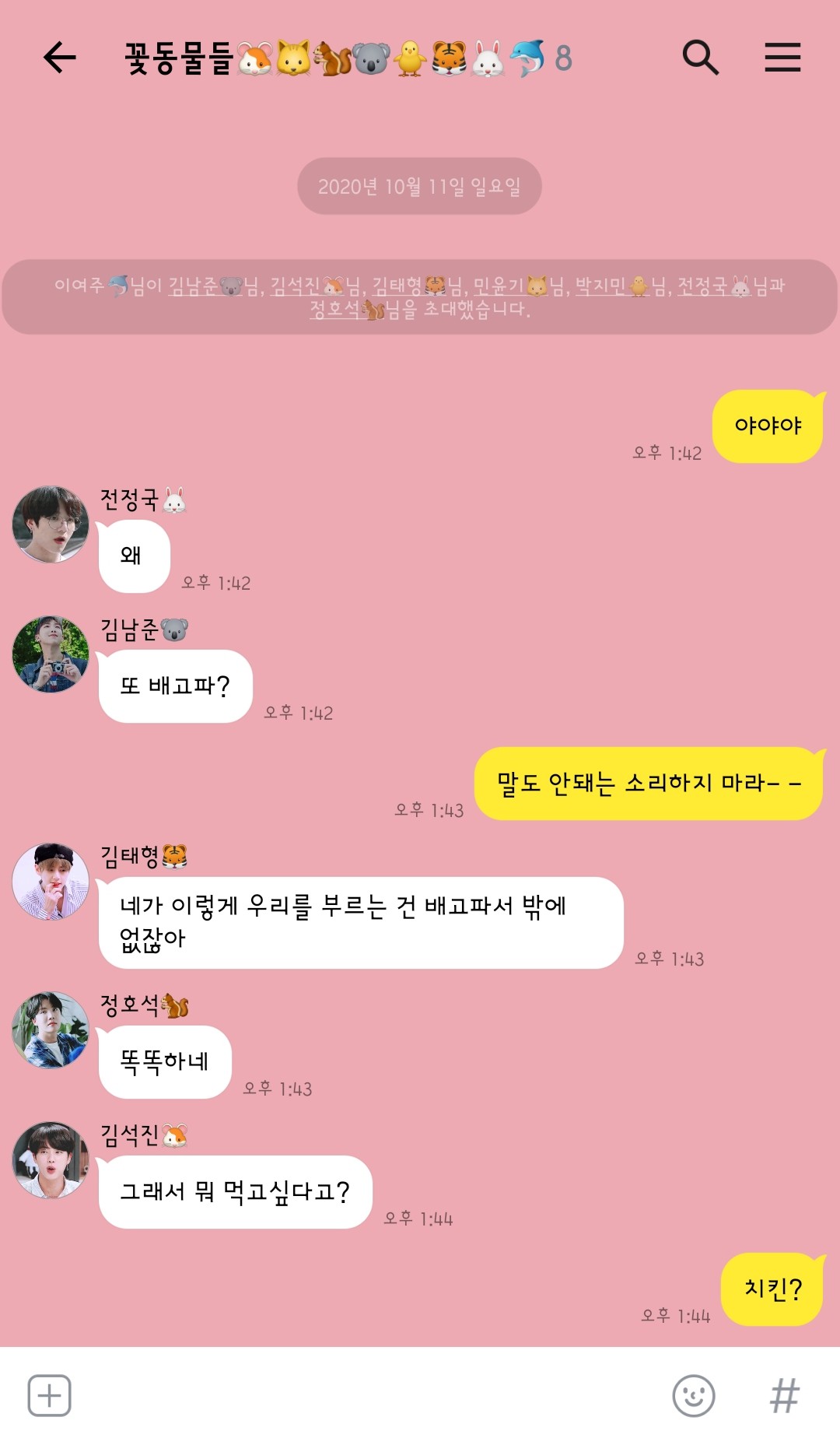Tap the hashtag search icon
This screenshot has width=840, height=1445.
pyautogui.click(x=784, y=1395)
